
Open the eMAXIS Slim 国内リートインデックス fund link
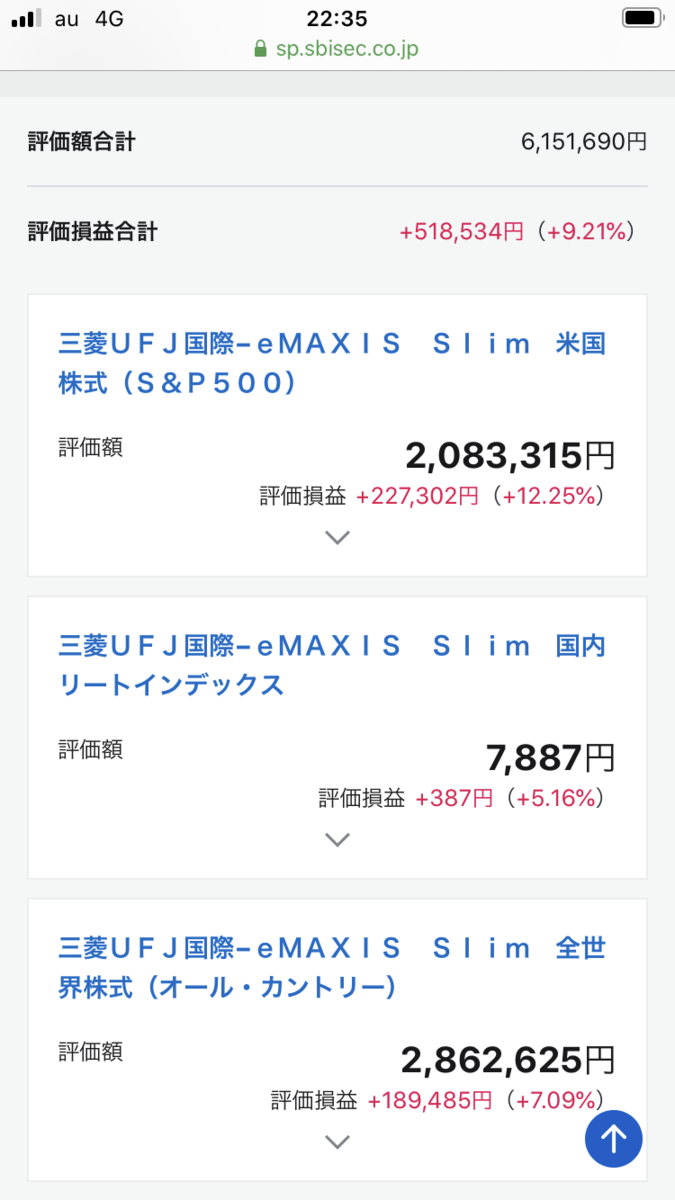click(x=332, y=665)
